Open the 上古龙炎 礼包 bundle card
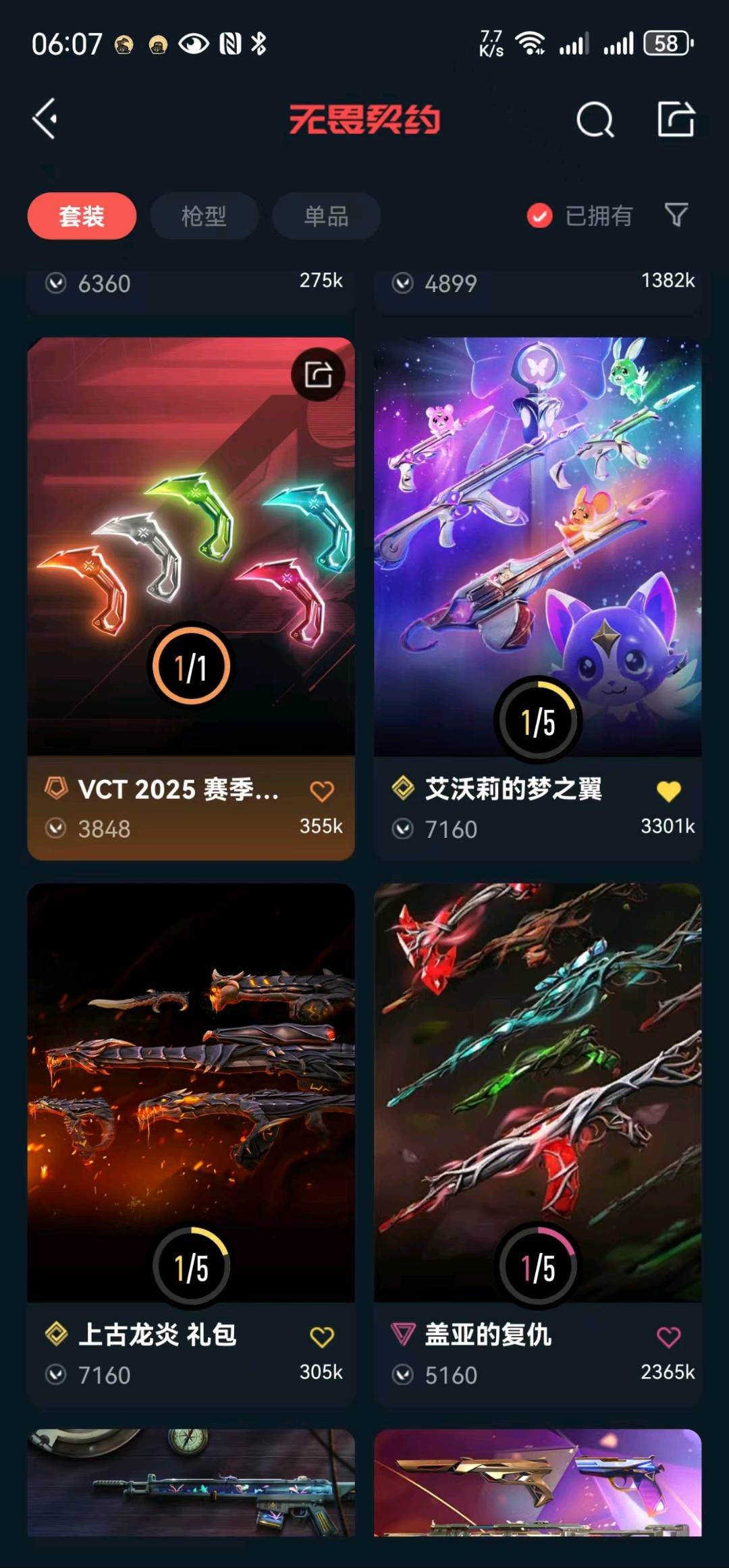Image resolution: width=729 pixels, height=1568 pixels. (x=191, y=1093)
